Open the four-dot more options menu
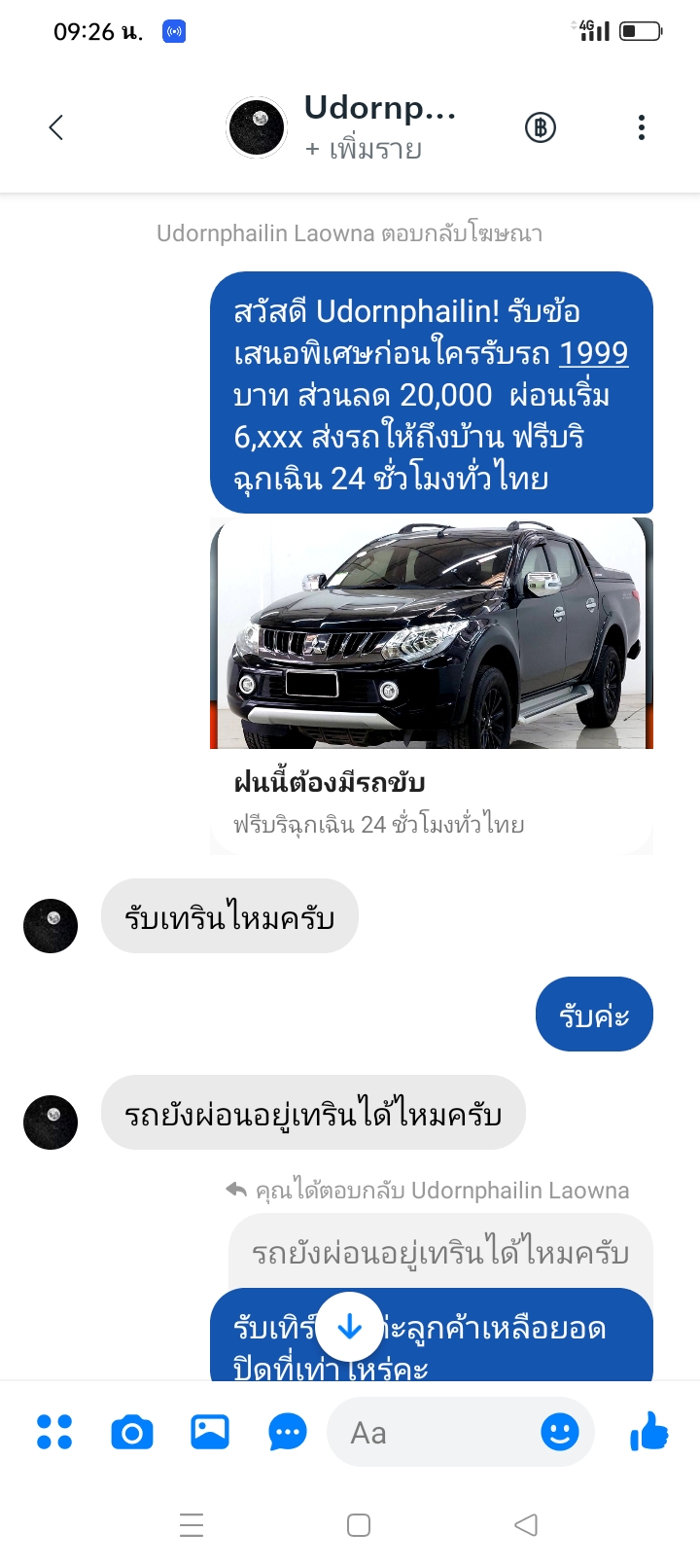Image resolution: width=700 pixels, height=1568 pixels. pyautogui.click(x=54, y=1432)
